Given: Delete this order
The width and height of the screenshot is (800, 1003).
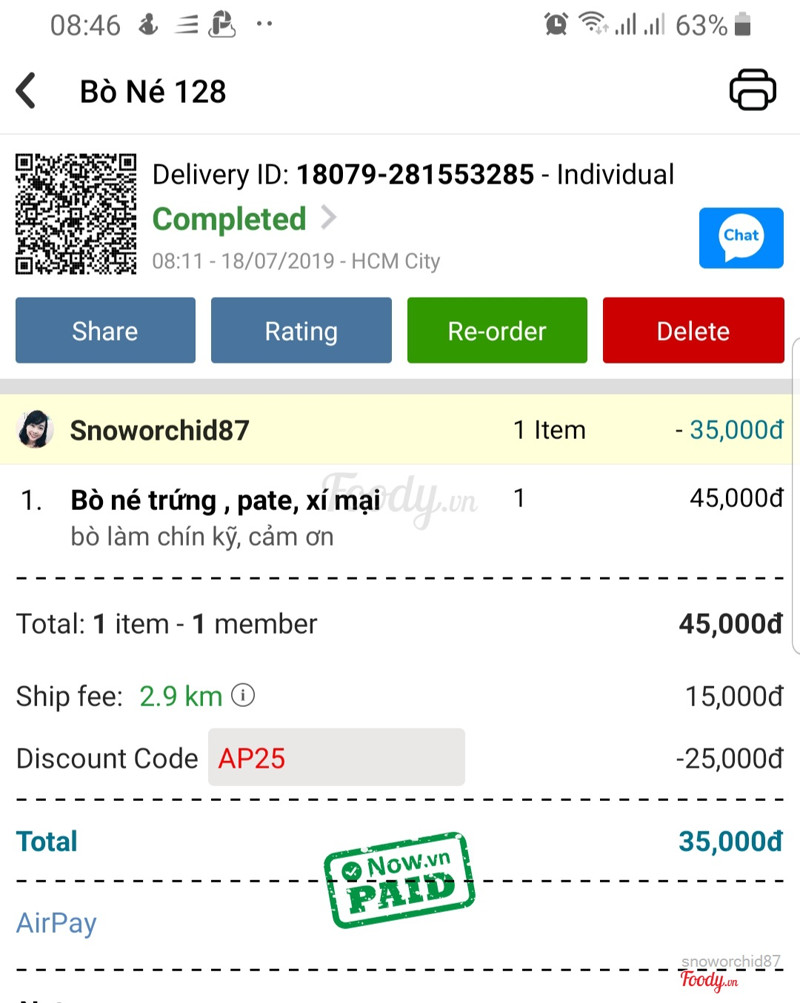Looking at the screenshot, I should tap(693, 331).
